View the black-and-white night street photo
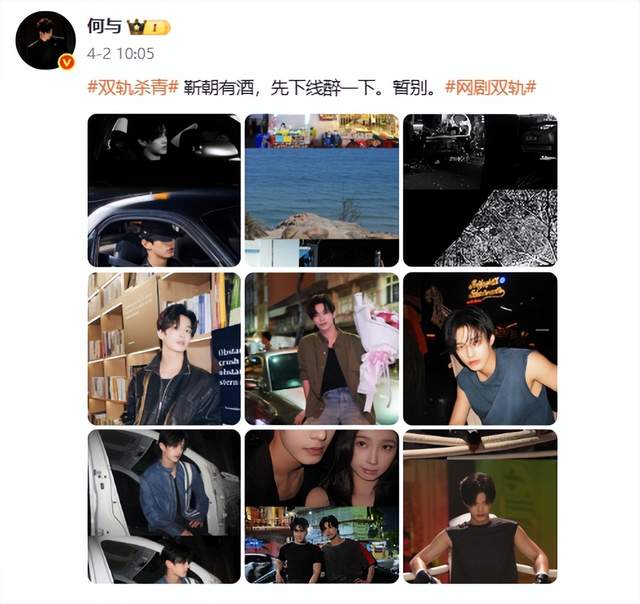This screenshot has width=640, height=604. 480,190
